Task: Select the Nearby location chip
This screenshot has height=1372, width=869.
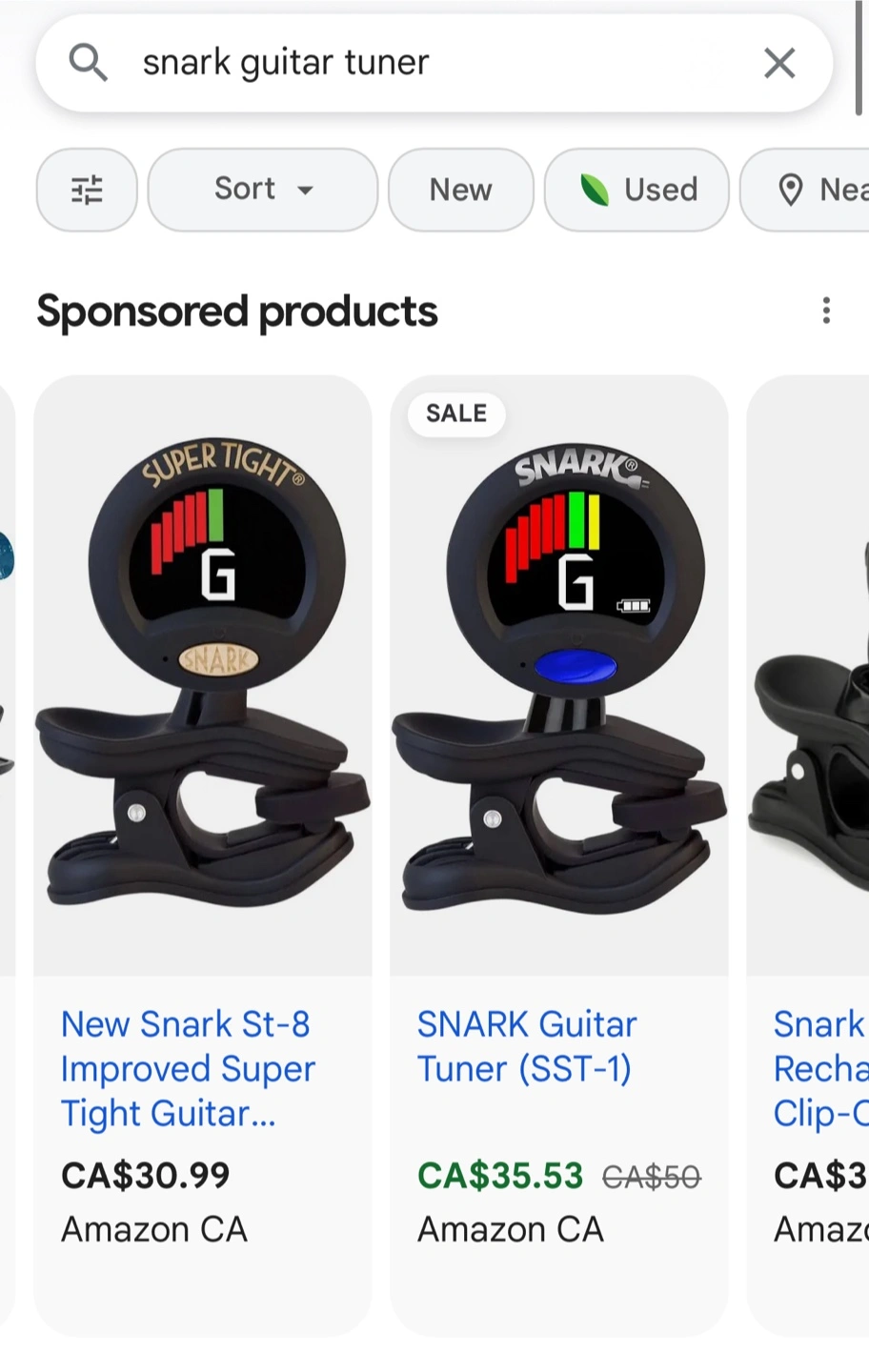Action: click(x=805, y=190)
